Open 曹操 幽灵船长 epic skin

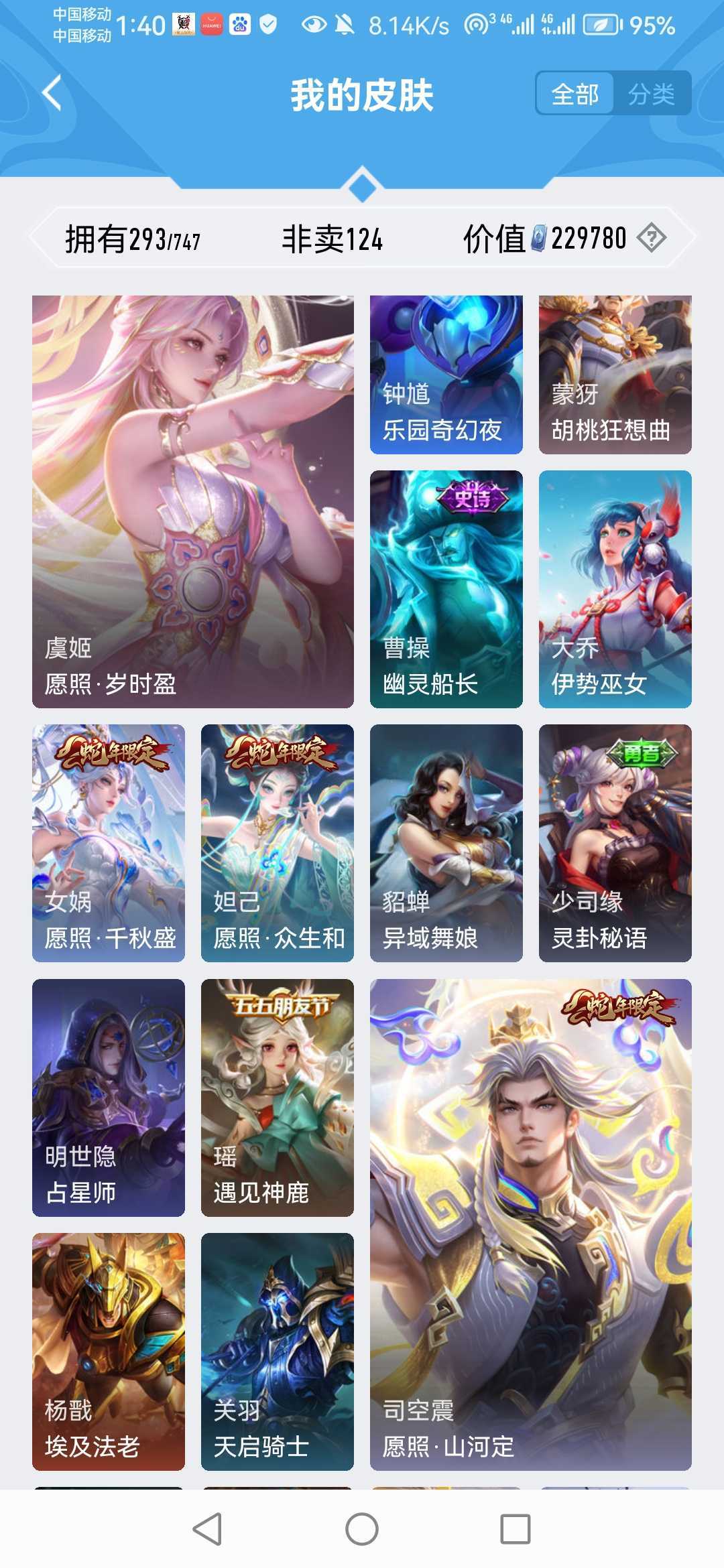(x=446, y=589)
